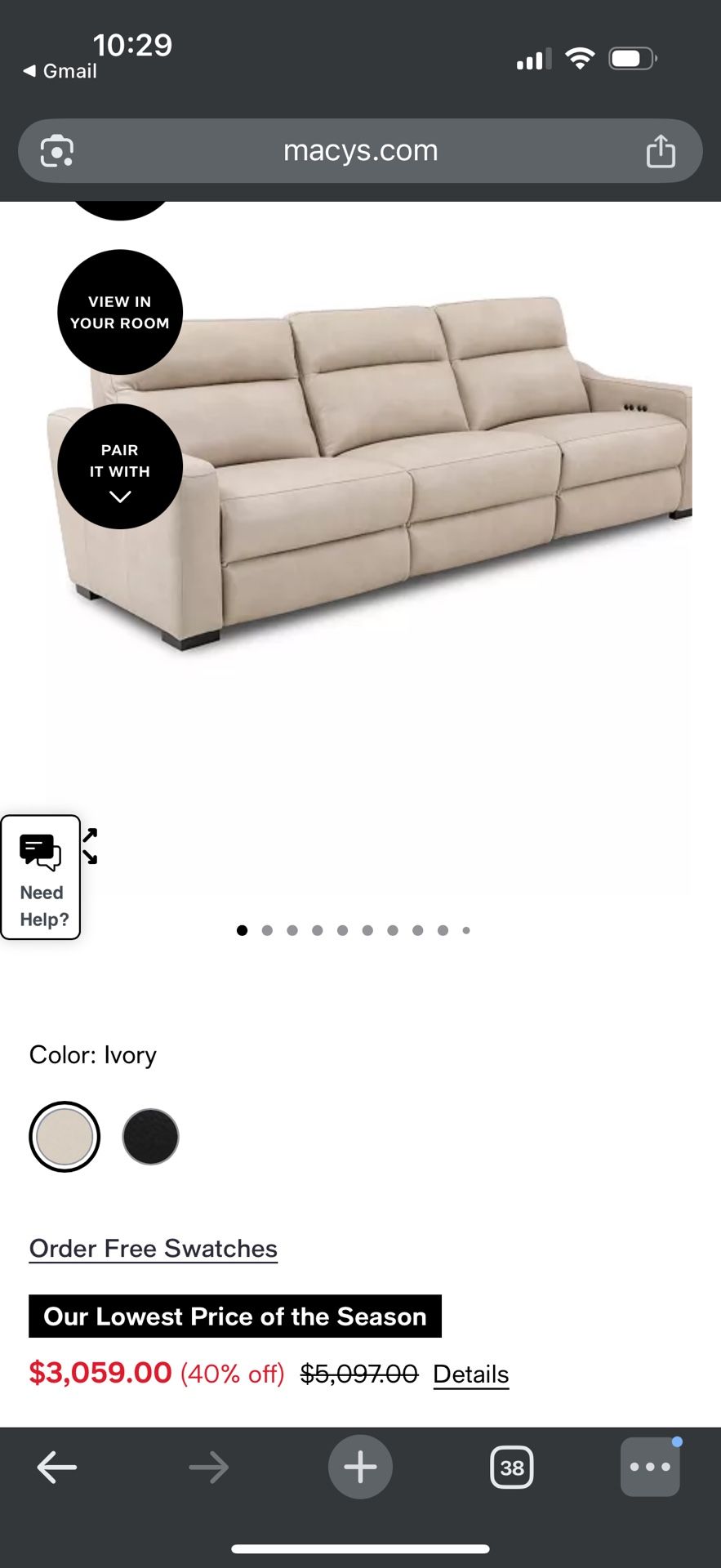Expand the Pair It With section
721x1568 pixels.
tap(119, 466)
